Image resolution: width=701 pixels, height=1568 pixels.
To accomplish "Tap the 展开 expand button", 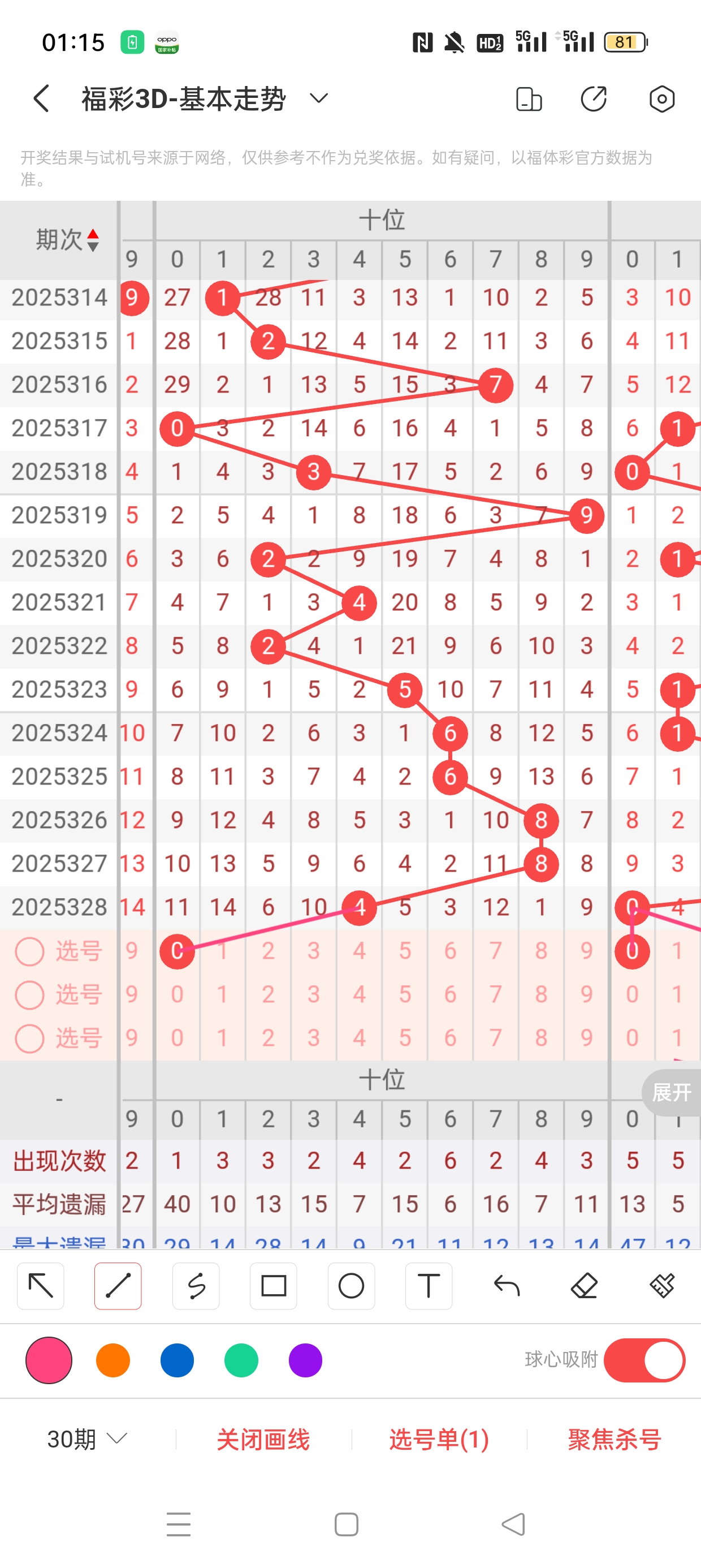I will (671, 1093).
